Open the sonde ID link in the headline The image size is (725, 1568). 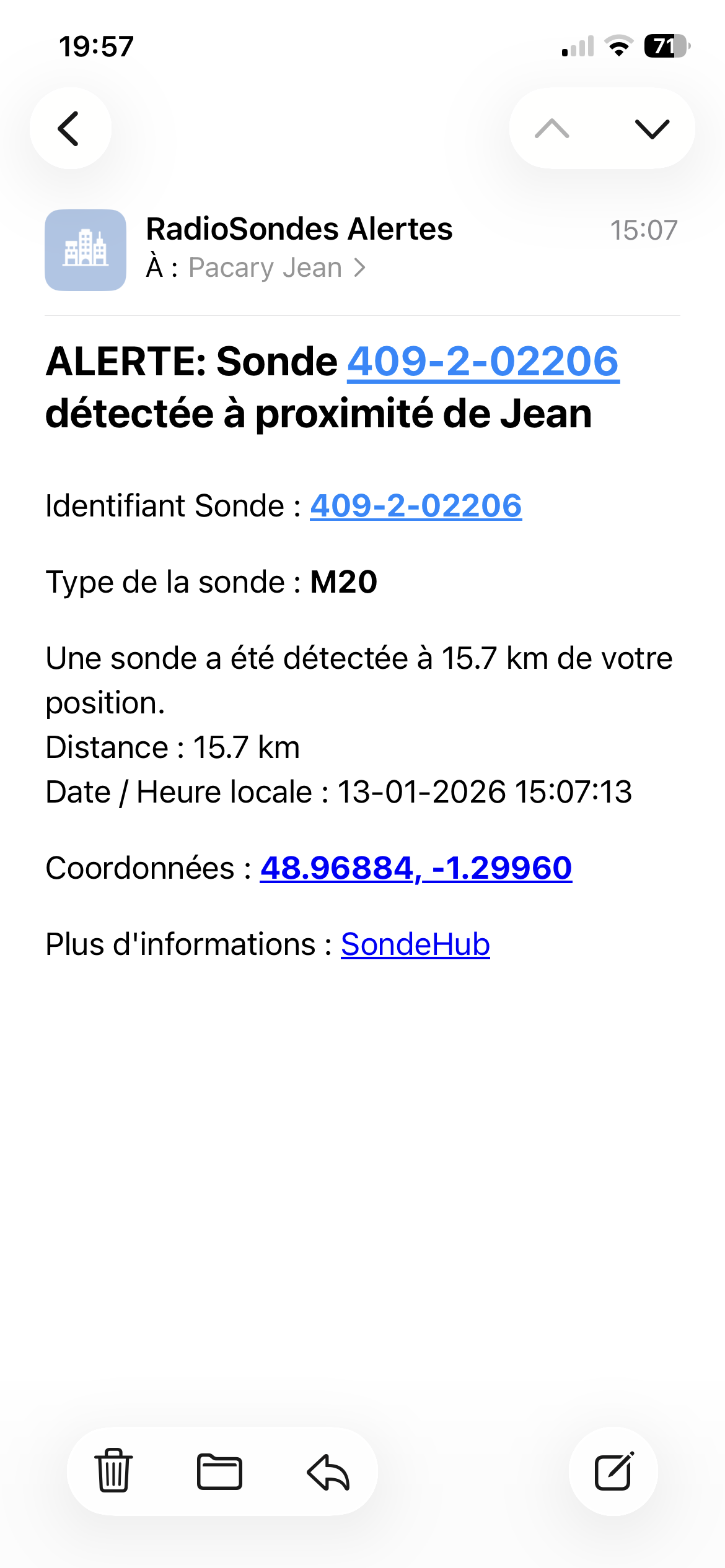(x=483, y=361)
